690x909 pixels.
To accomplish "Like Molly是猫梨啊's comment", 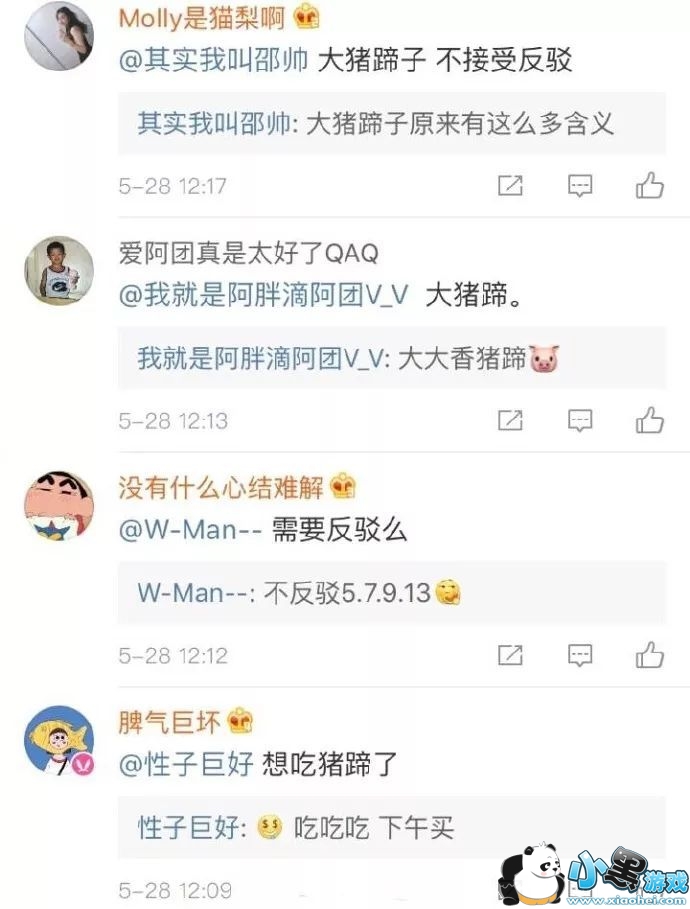I will coord(650,185).
